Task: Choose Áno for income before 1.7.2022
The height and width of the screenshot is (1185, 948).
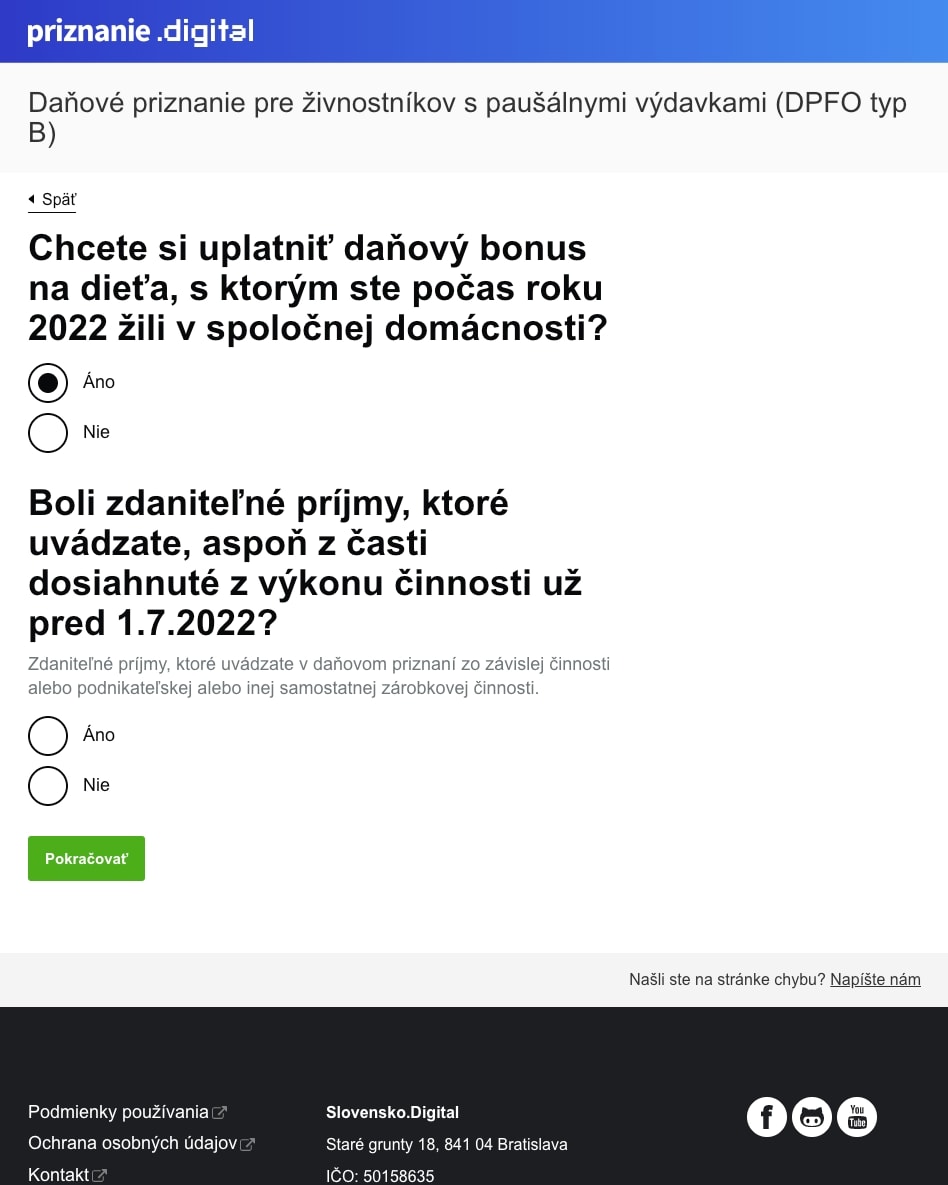Action: [x=48, y=736]
